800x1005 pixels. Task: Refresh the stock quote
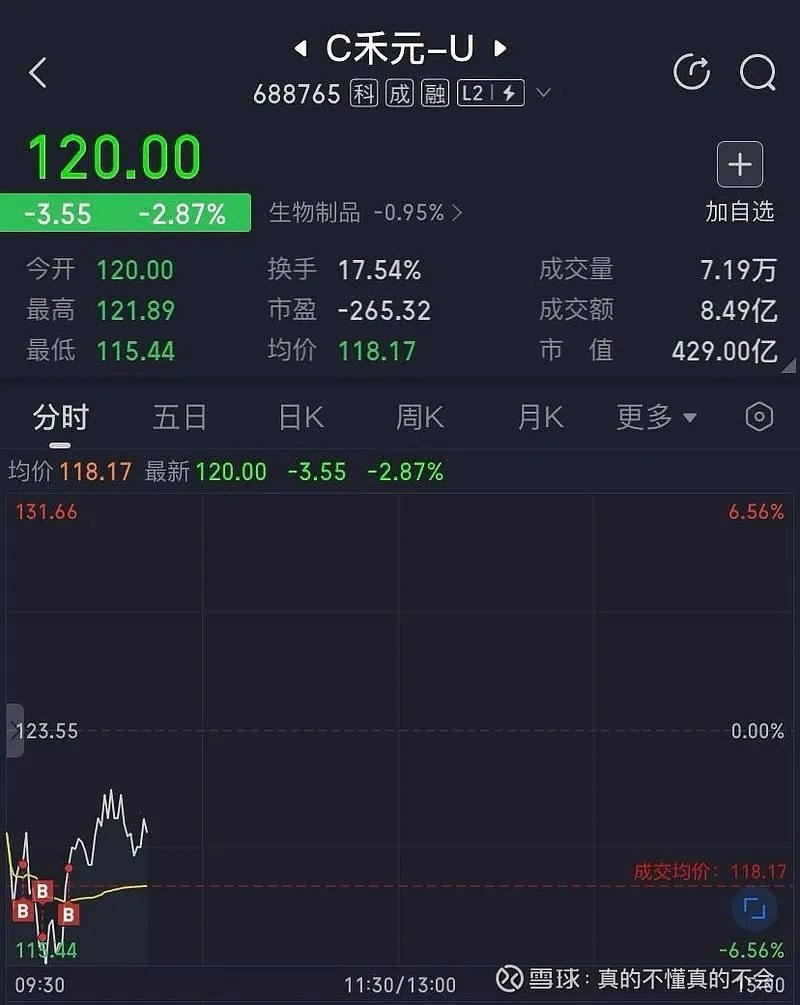click(691, 72)
